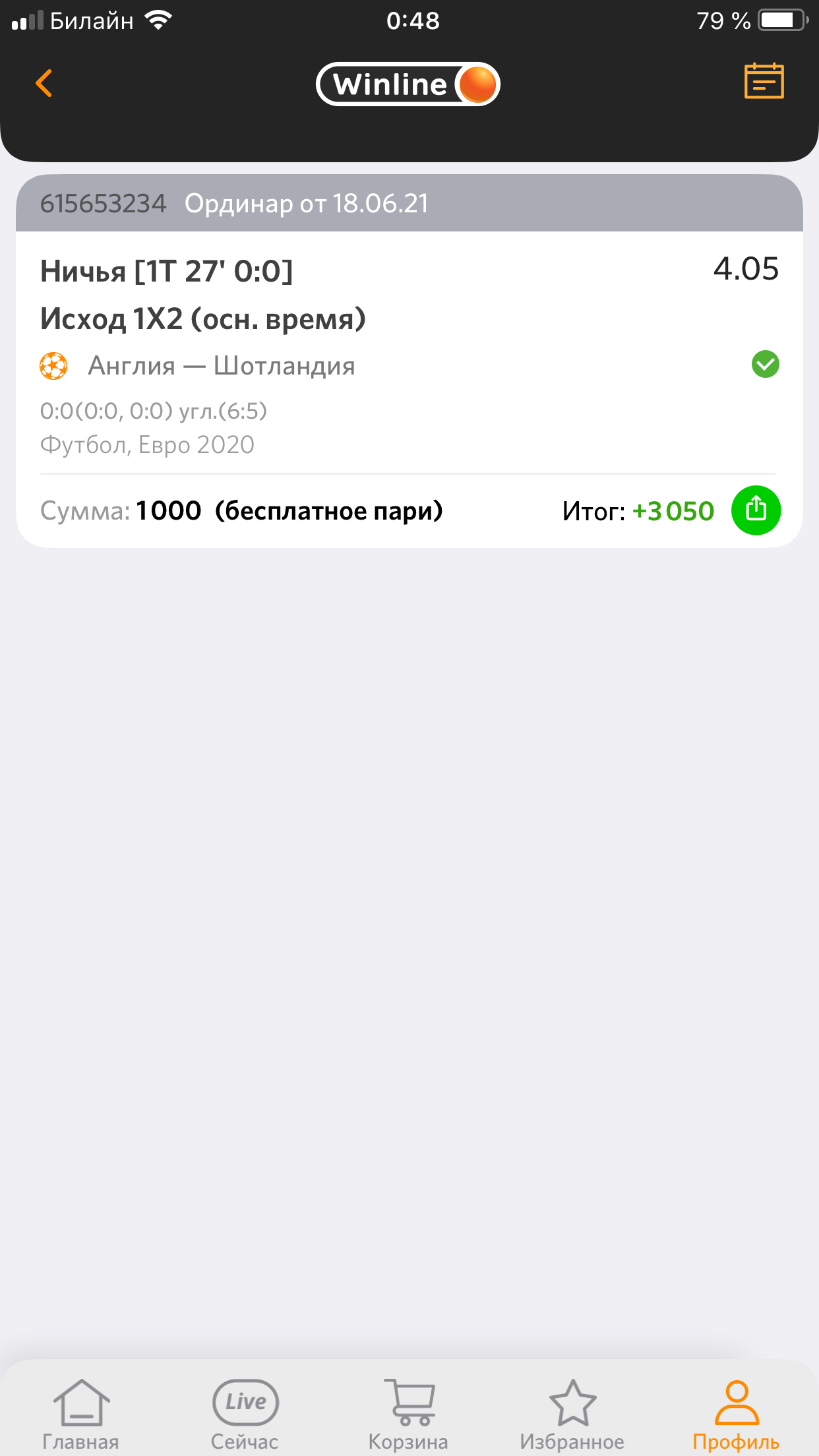Go back using the orange arrow
Screen dimensions: 819x1456
click(x=44, y=84)
